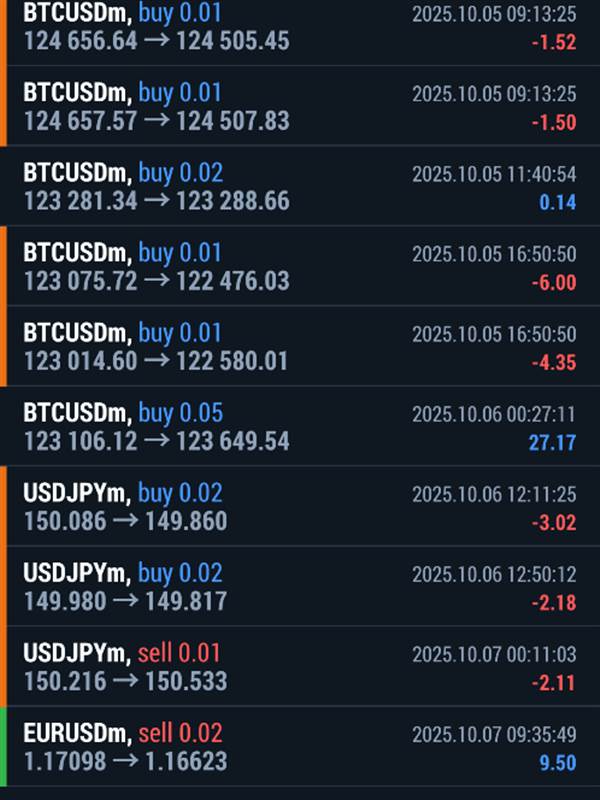This screenshot has width=600, height=800.
Task: Expand the BTCUSDm trade showing -1.50
Action: pos(300,107)
